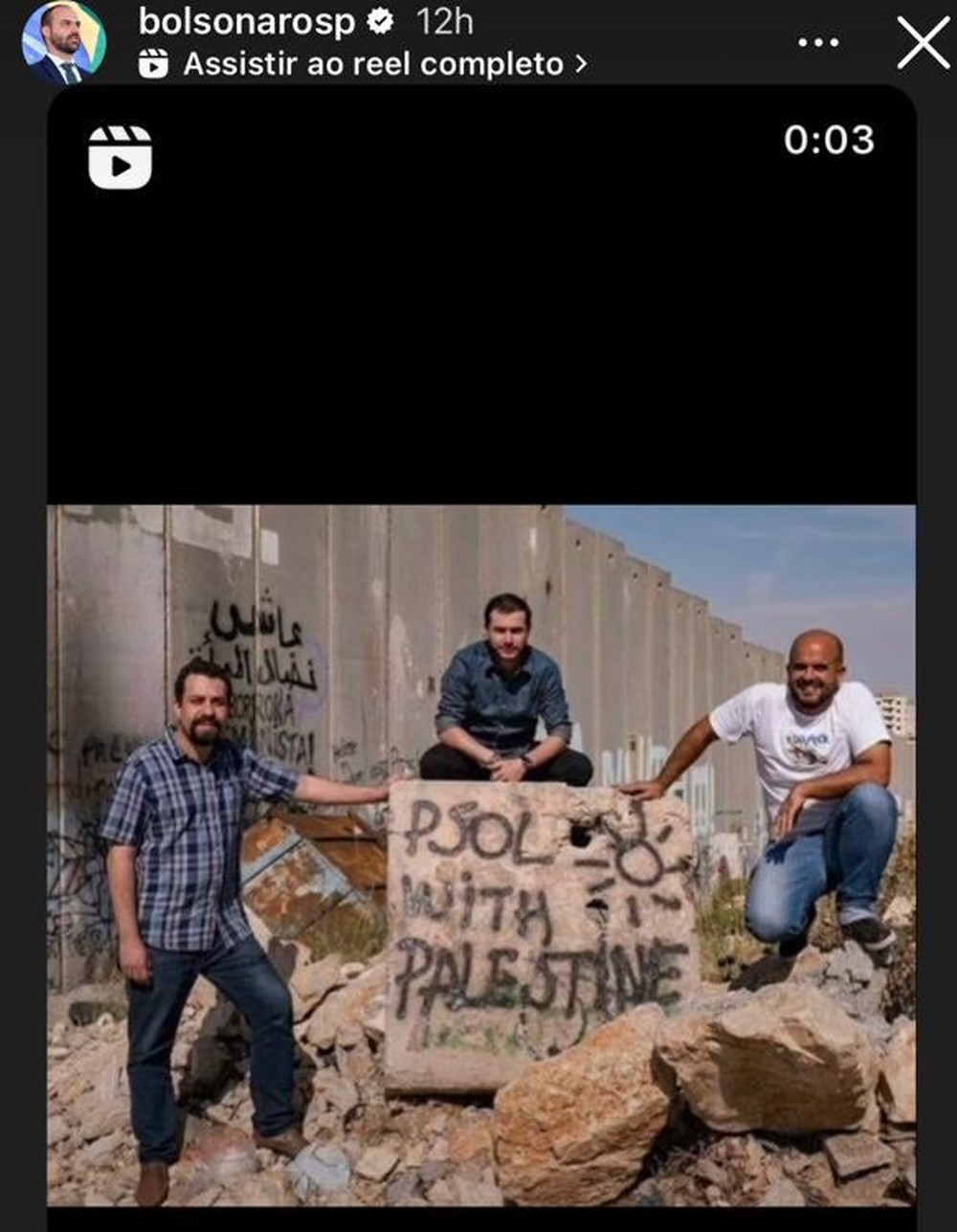The height and width of the screenshot is (1232, 957).
Task: Open the story options via the ellipsis menu
Action: point(818,41)
